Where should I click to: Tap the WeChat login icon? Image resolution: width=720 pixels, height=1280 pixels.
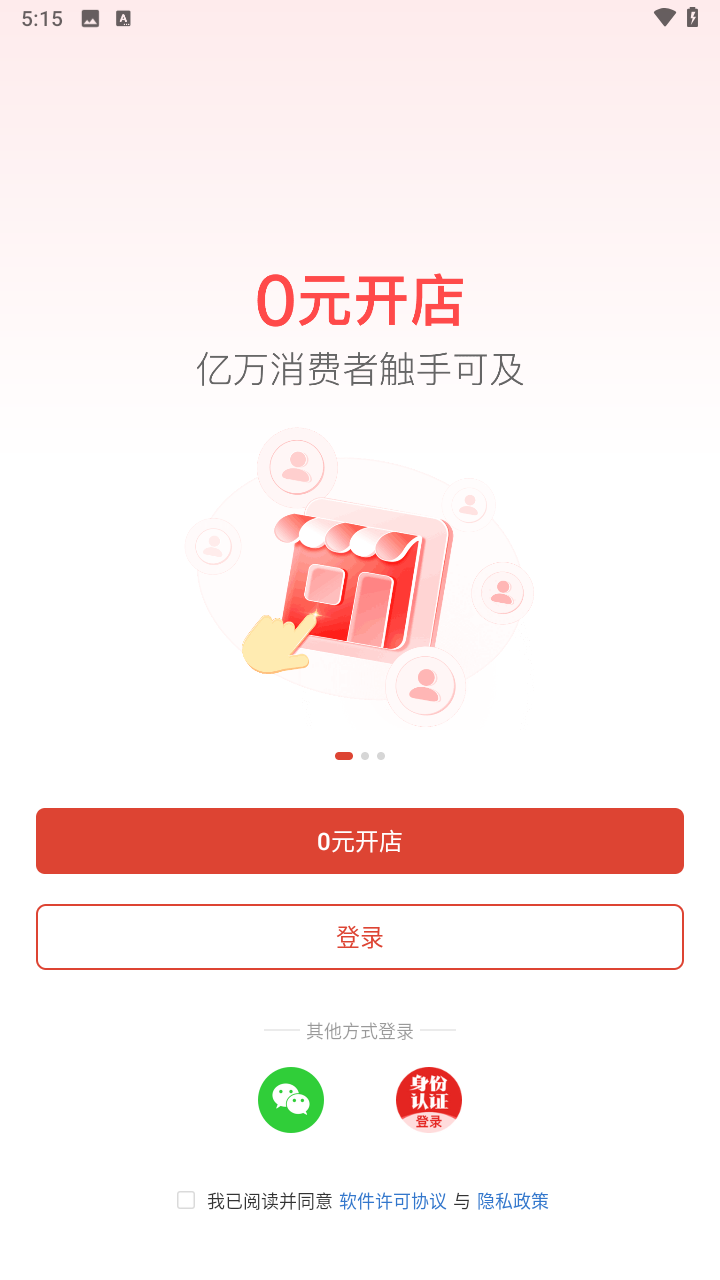point(290,1099)
